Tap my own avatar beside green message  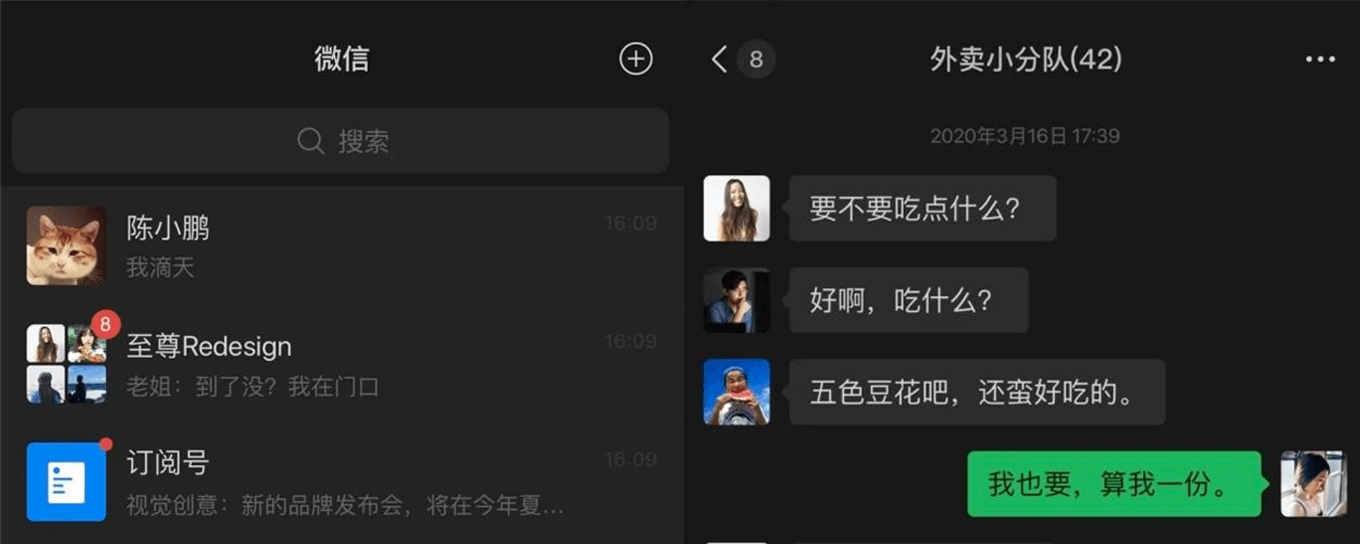tap(1314, 484)
